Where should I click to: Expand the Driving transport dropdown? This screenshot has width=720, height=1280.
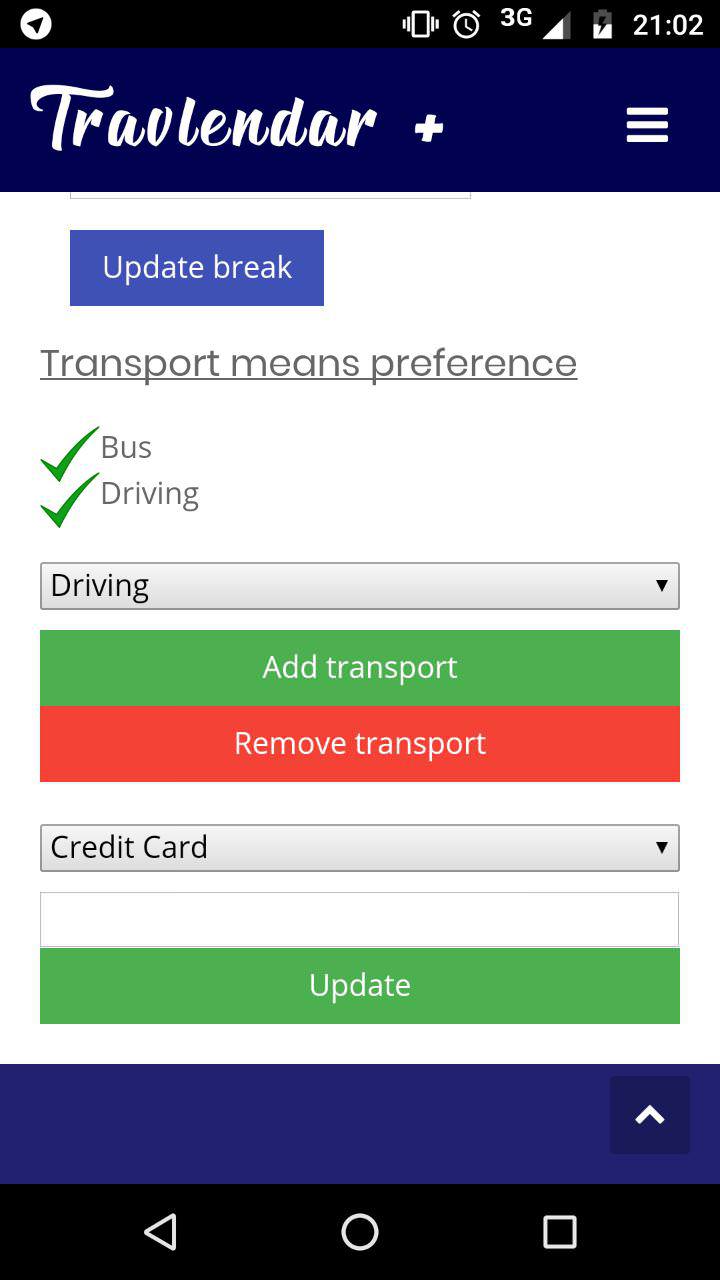point(360,586)
